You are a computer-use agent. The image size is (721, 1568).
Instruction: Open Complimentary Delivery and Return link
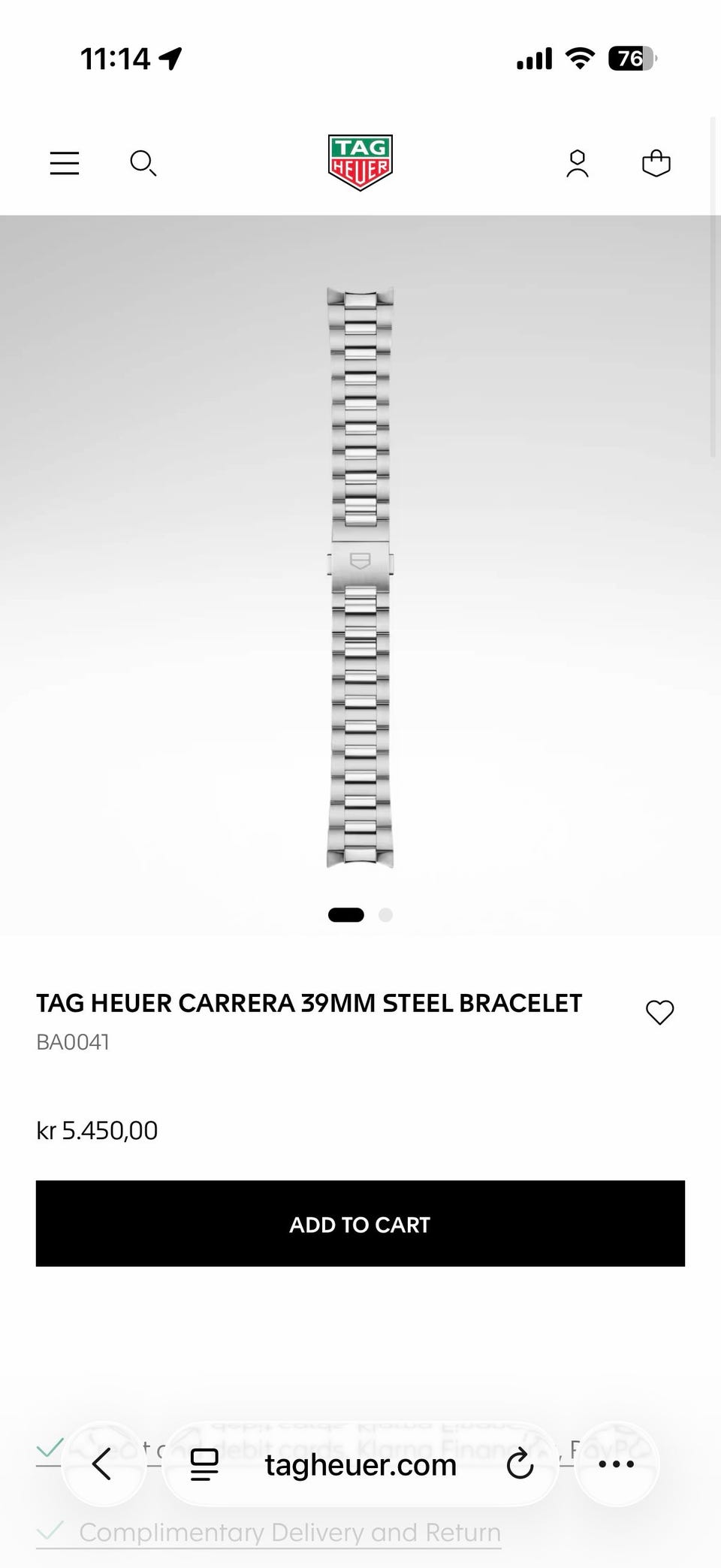[289, 1532]
